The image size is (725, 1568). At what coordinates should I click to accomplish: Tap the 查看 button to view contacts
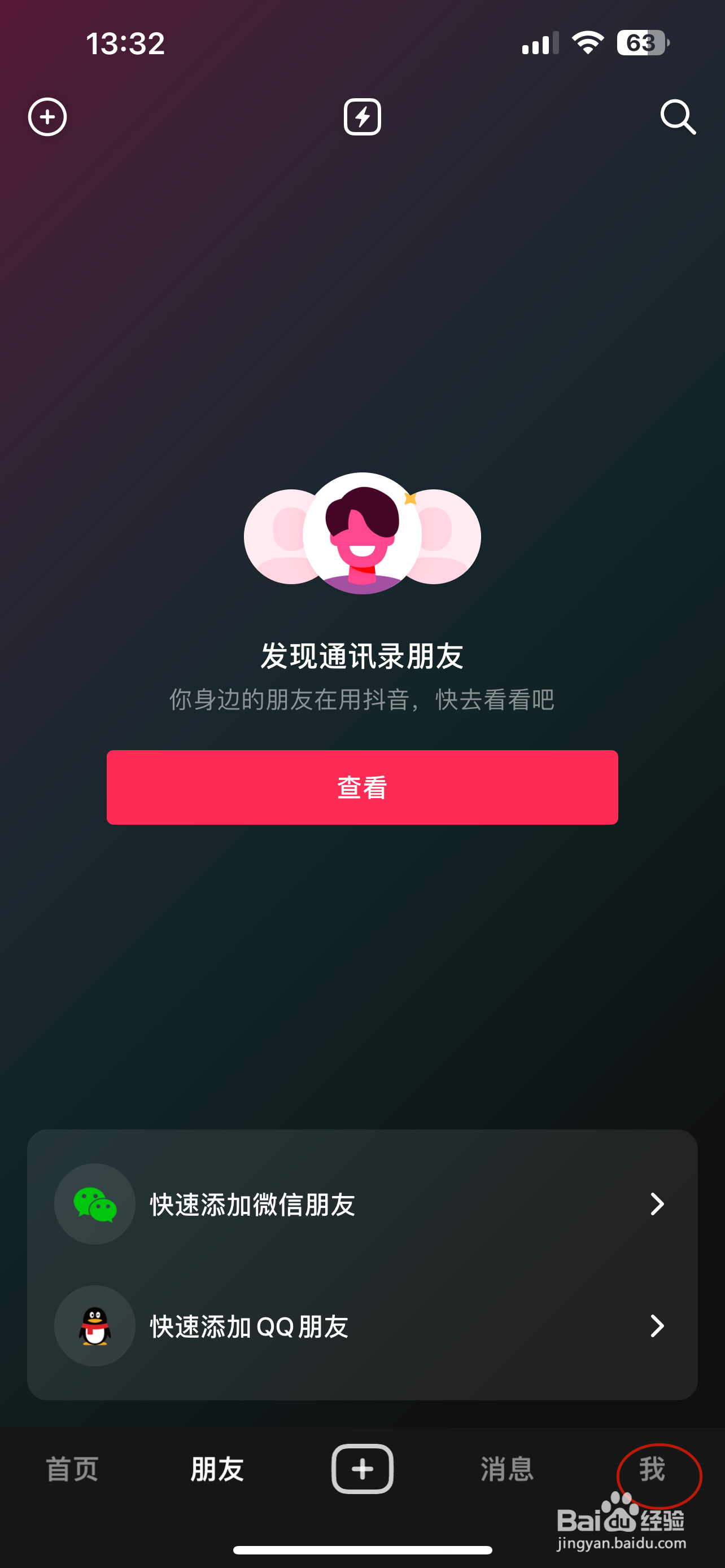pos(362,787)
